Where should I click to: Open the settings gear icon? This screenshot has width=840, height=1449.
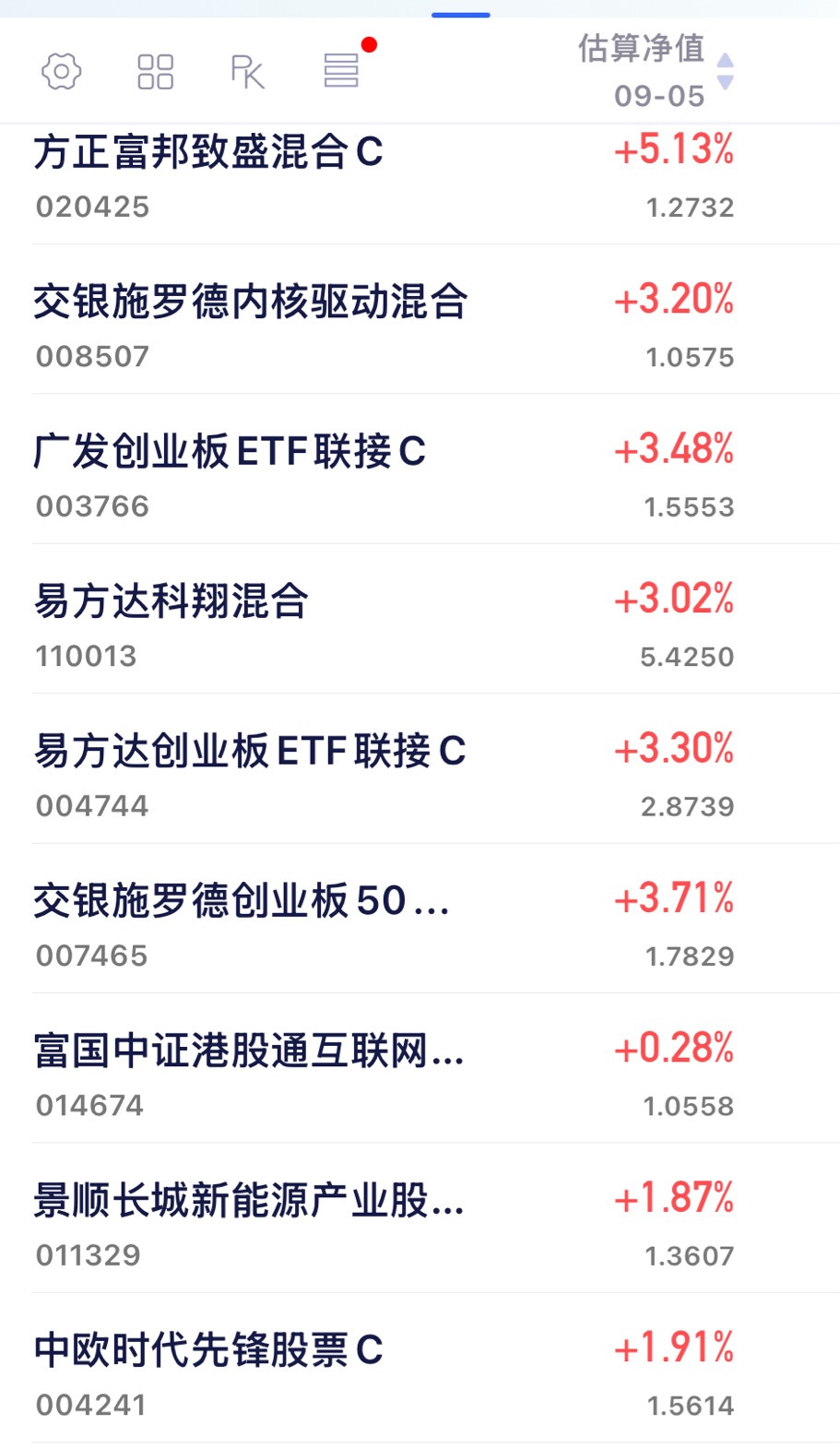tap(62, 71)
